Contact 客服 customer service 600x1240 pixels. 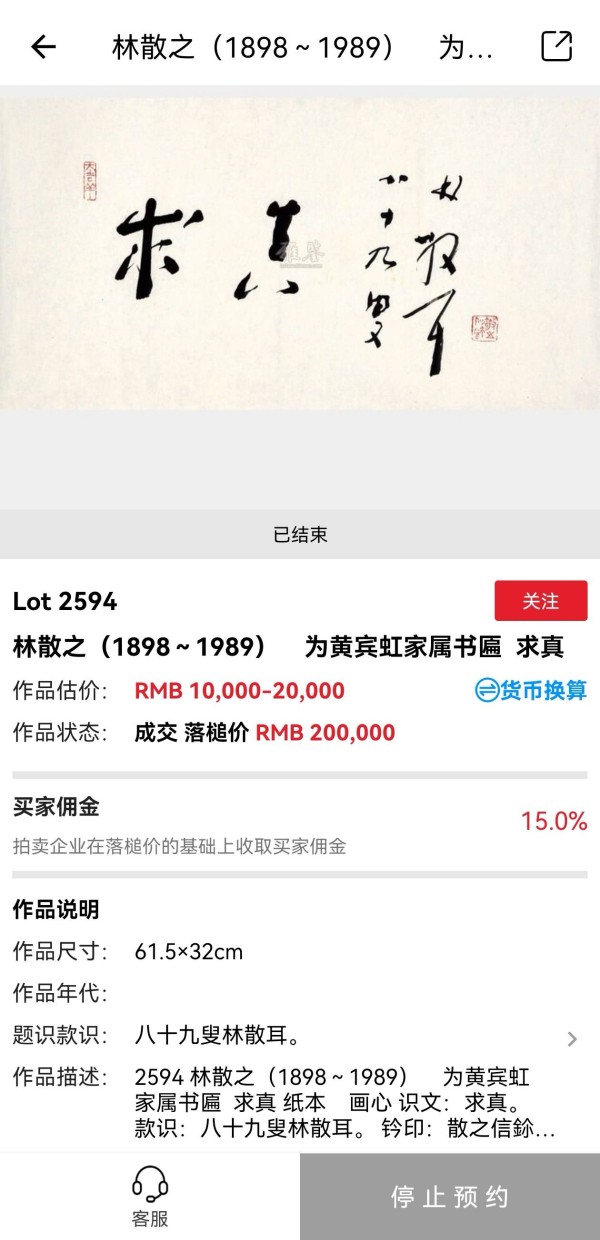click(150, 1196)
